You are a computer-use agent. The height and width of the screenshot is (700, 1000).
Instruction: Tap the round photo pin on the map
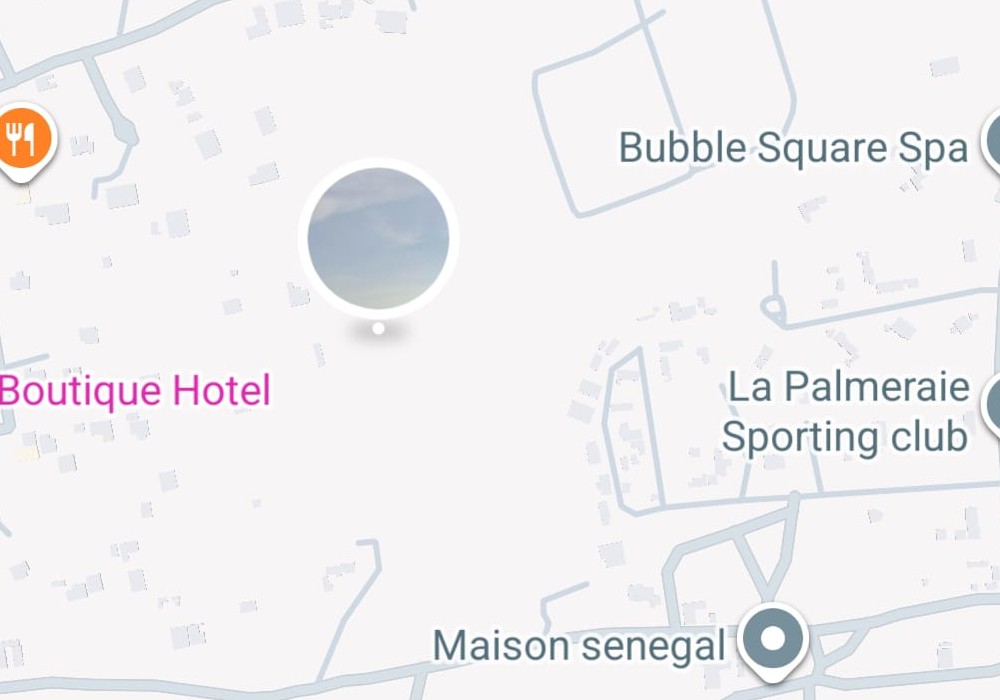(x=378, y=238)
